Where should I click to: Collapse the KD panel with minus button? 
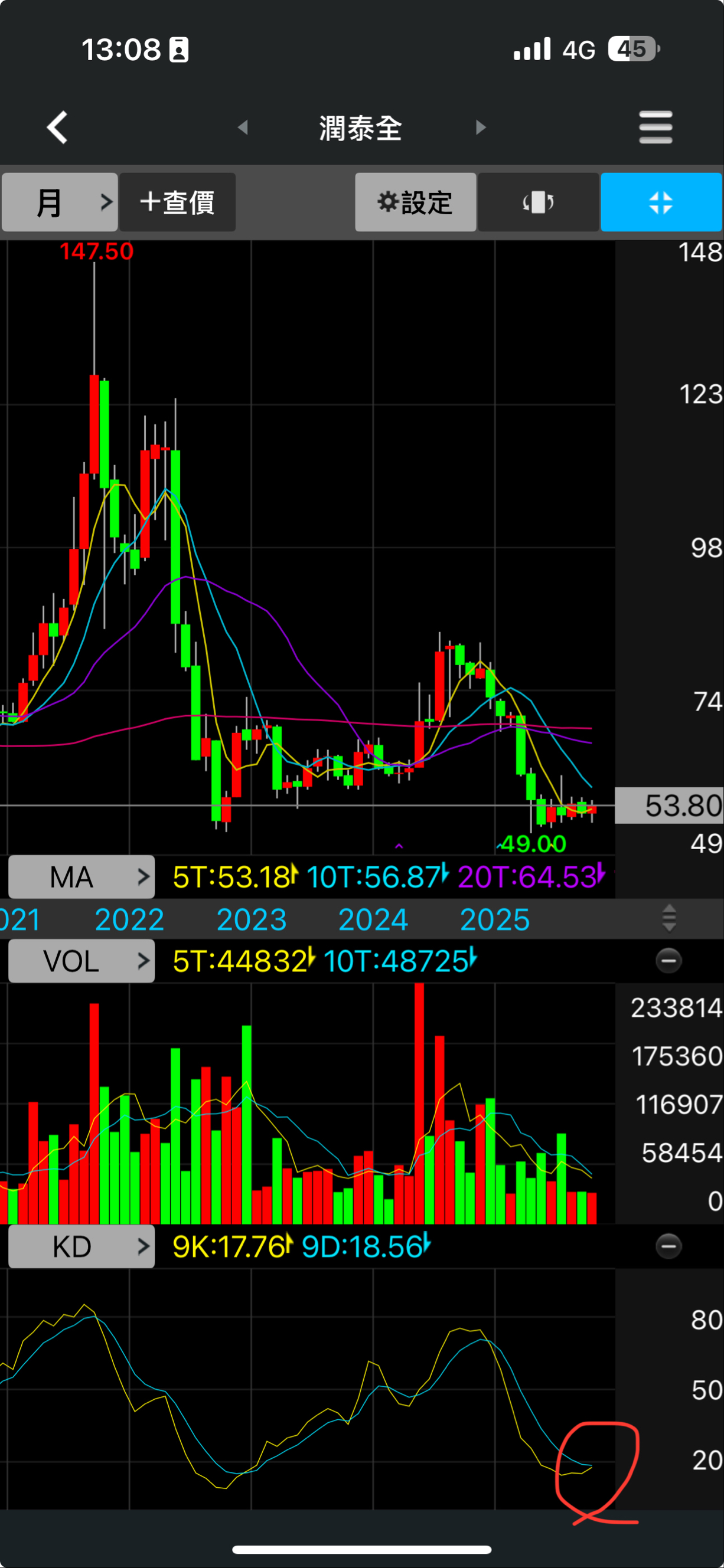(668, 1246)
